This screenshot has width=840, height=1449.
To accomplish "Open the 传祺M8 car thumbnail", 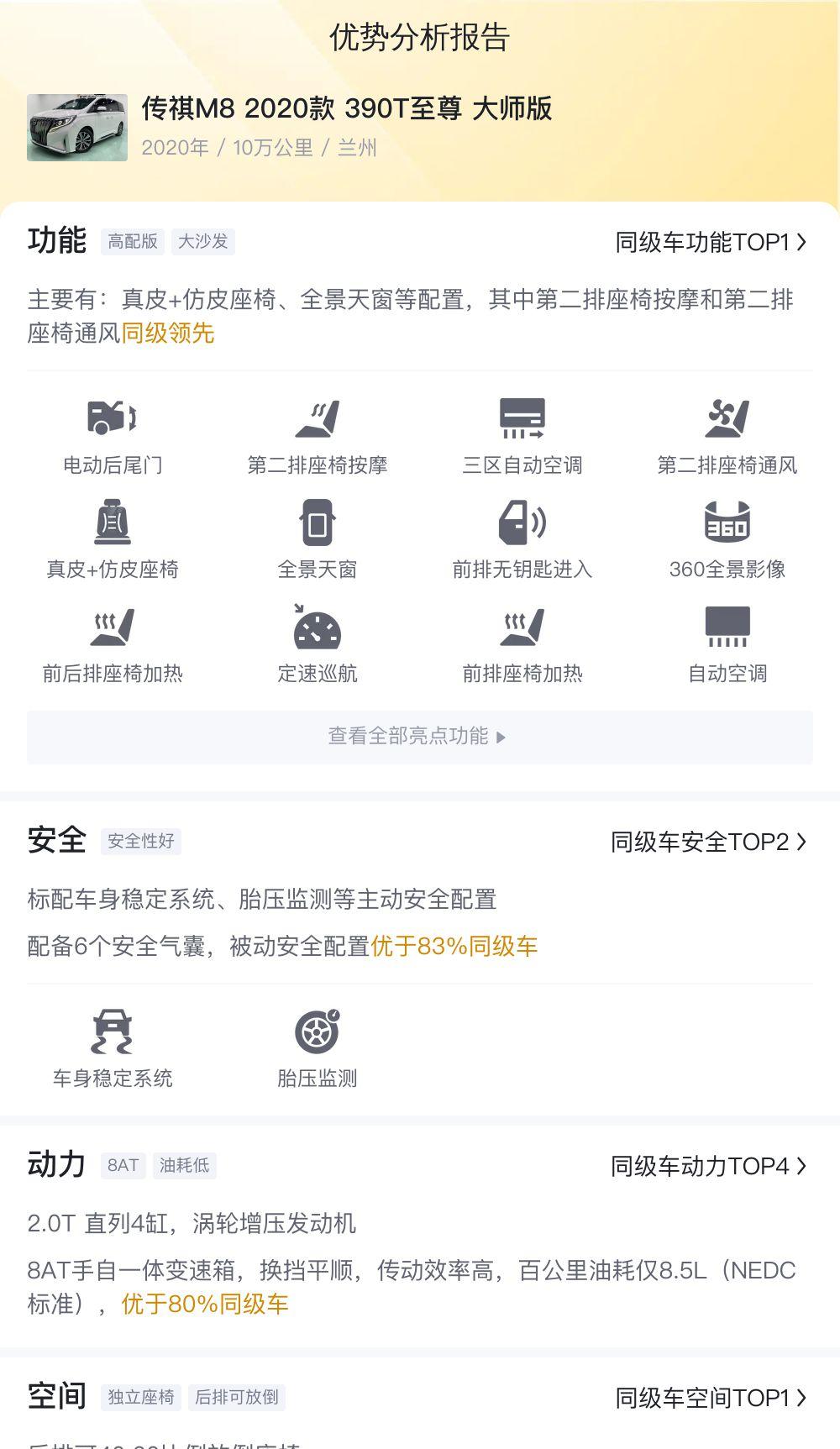I will [77, 128].
